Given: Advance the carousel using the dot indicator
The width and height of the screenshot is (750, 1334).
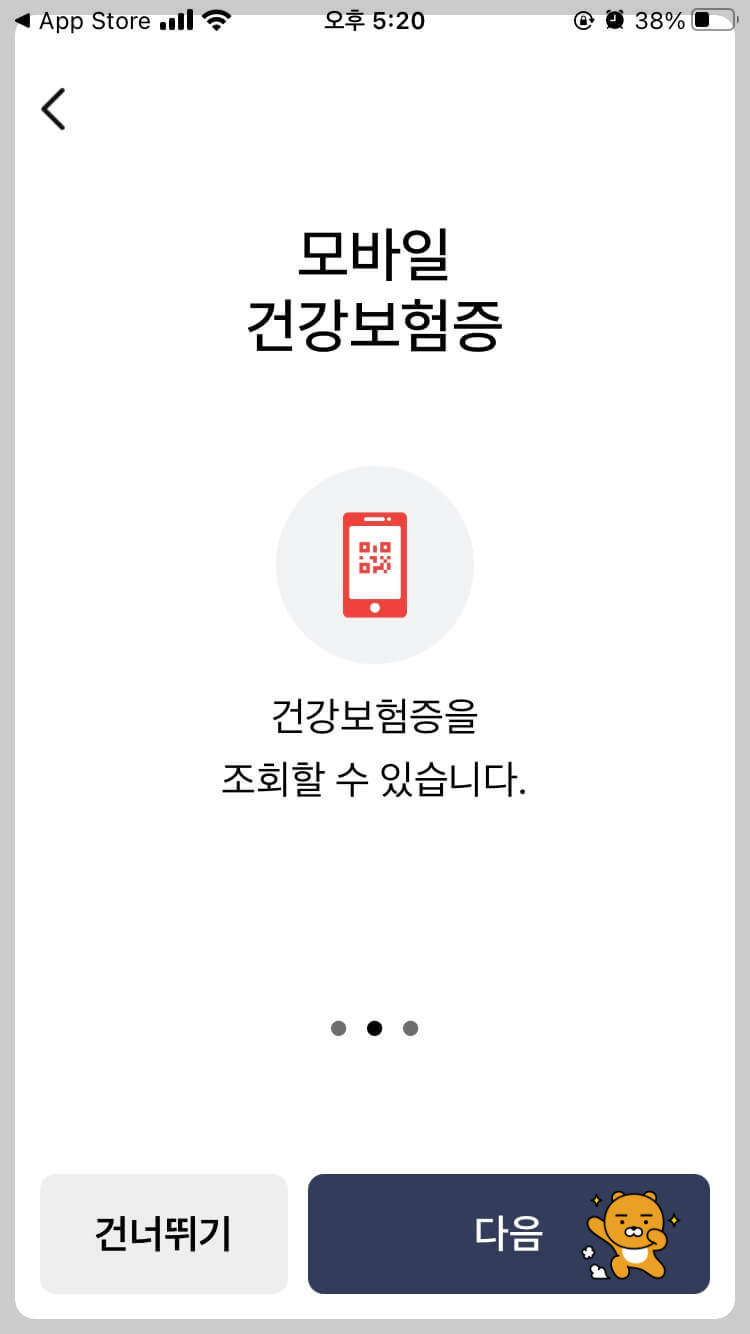Looking at the screenshot, I should [x=410, y=1027].
